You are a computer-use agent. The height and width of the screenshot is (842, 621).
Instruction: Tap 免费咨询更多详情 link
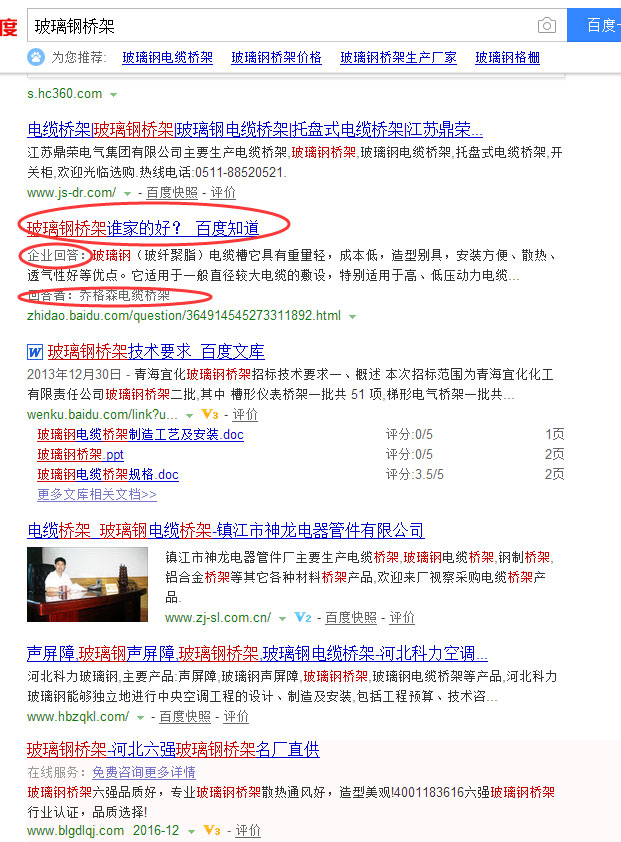click(144, 772)
